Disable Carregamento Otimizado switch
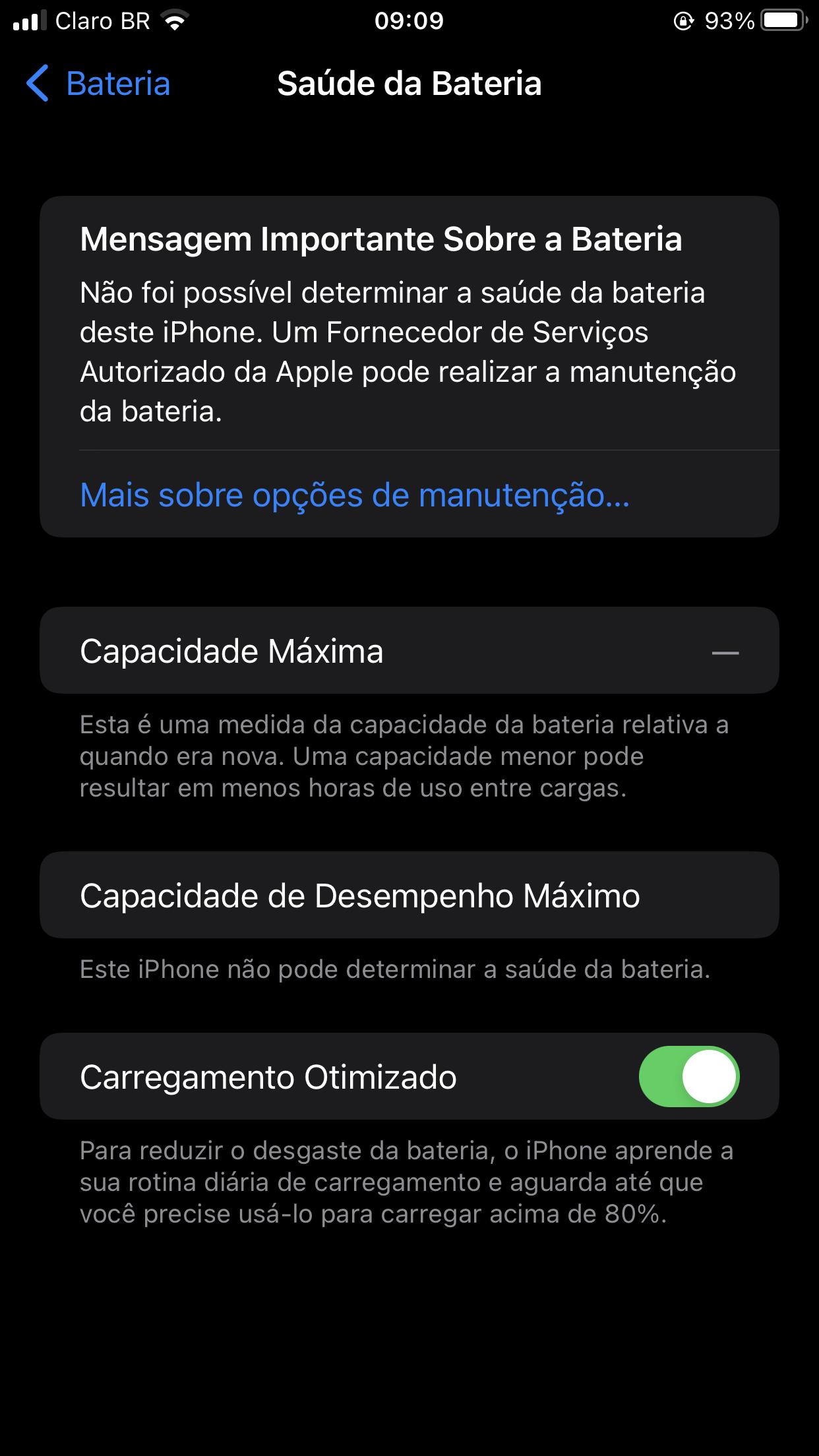 pyautogui.click(x=688, y=1077)
